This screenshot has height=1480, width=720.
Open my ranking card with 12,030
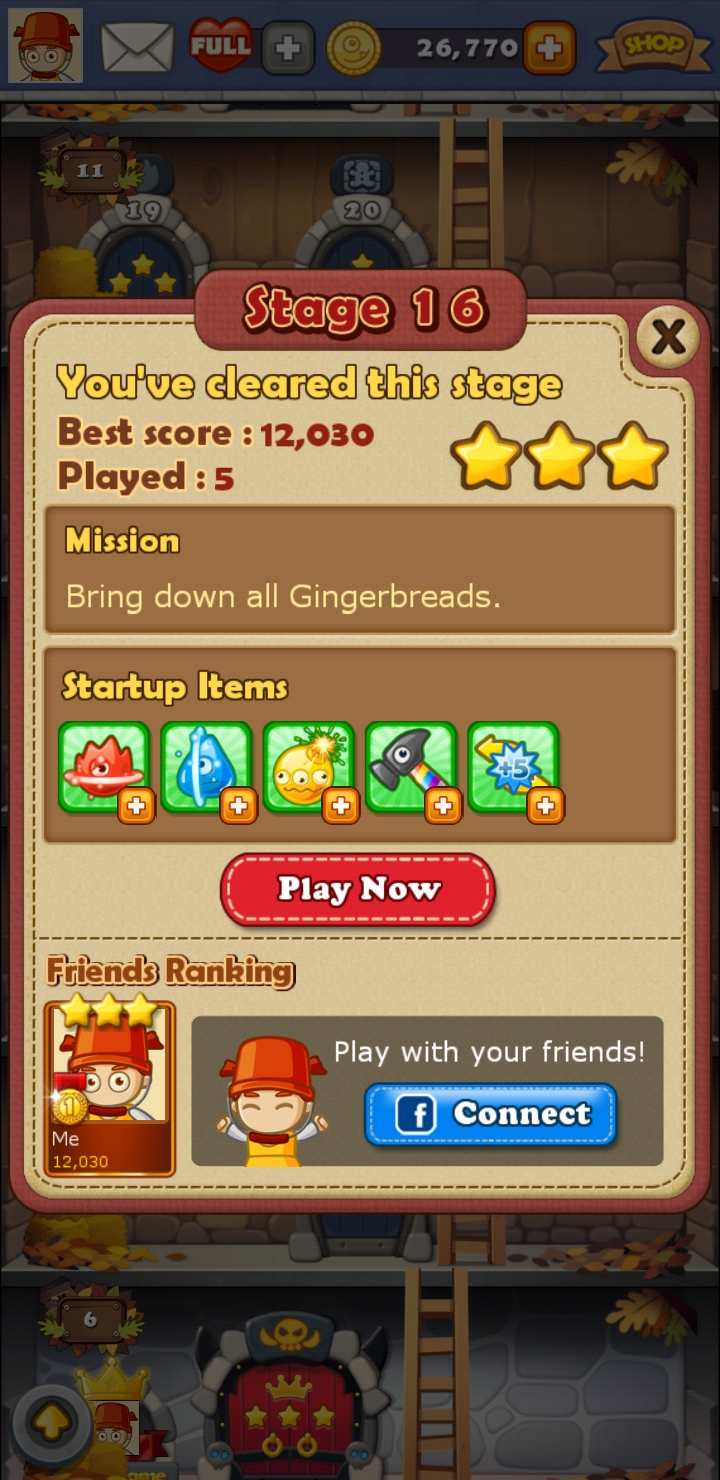coord(110,1088)
